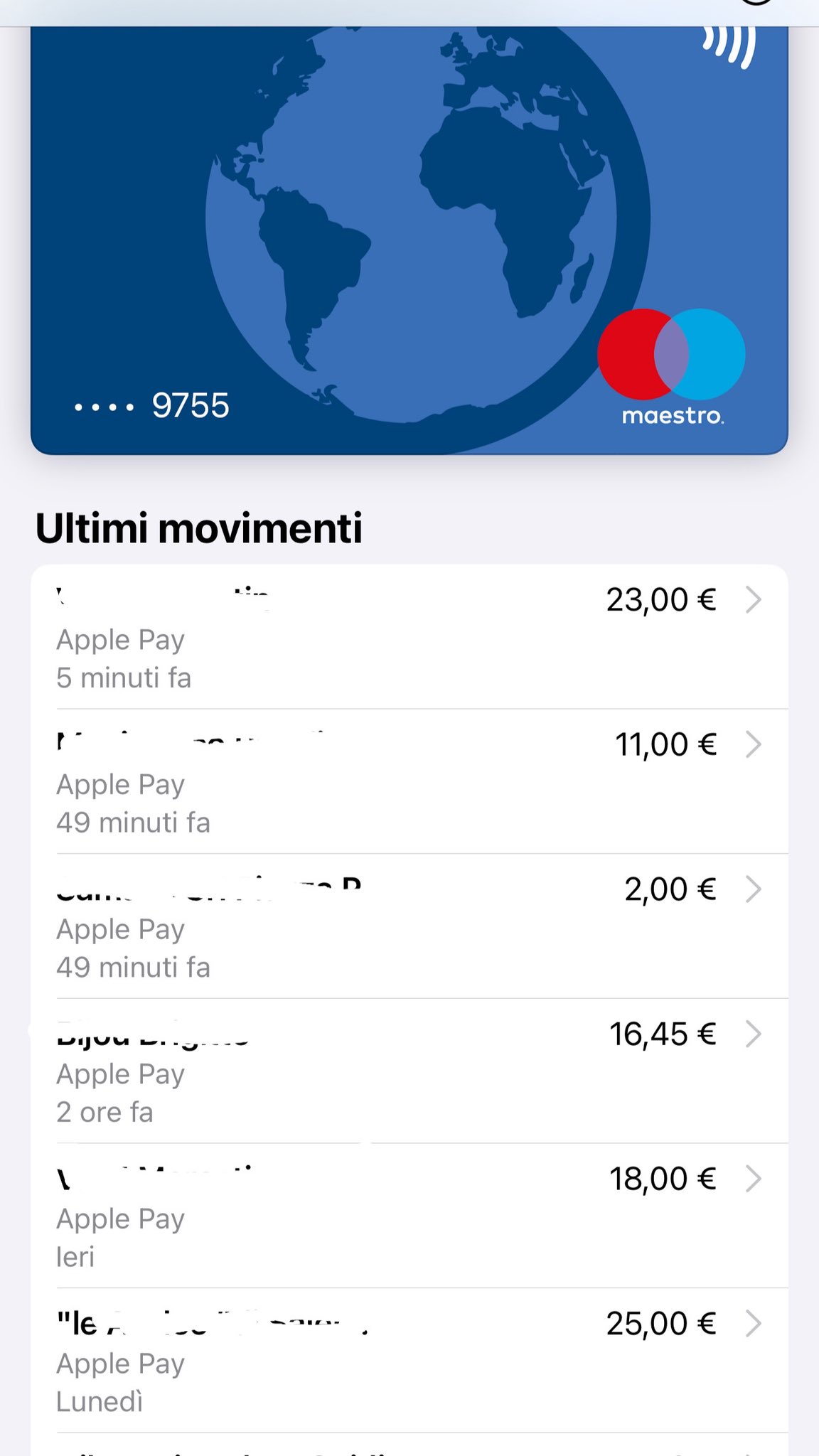
Task: View the 2,00 € Apple Pay movement
Action: (x=409, y=926)
